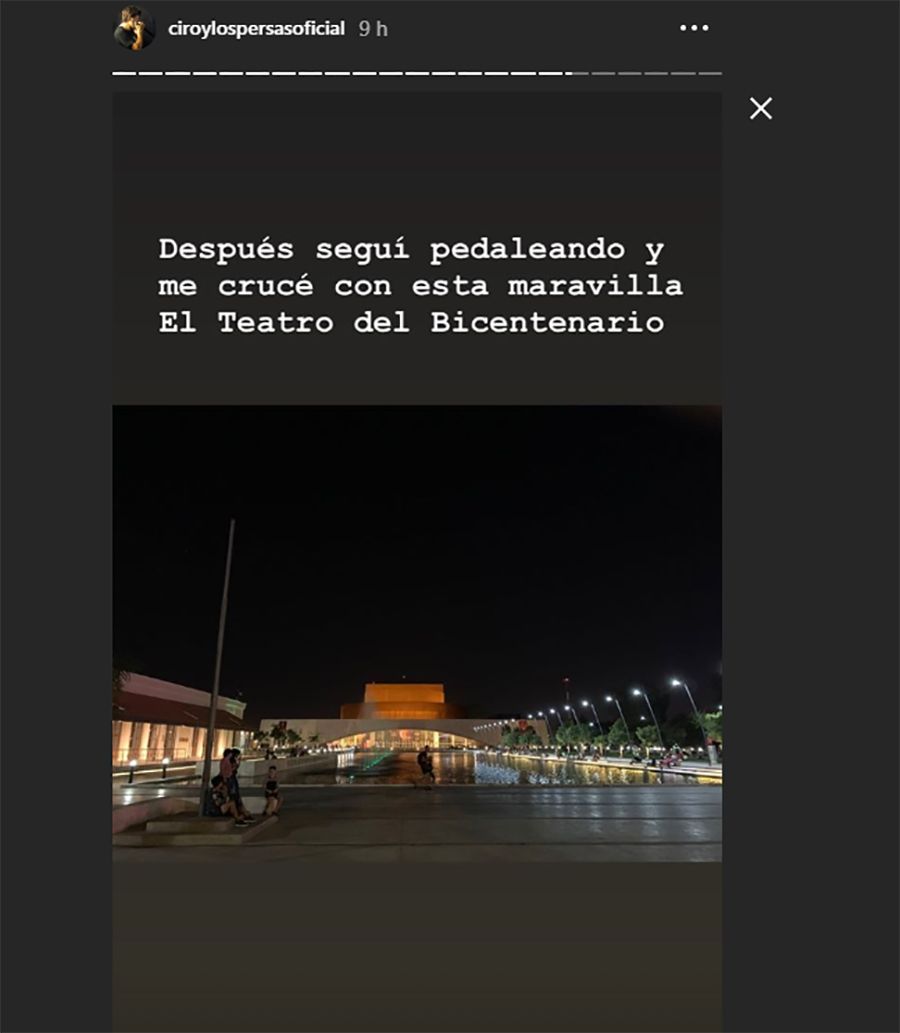Close the story with the X button
This screenshot has height=1033, width=900.
tap(761, 109)
